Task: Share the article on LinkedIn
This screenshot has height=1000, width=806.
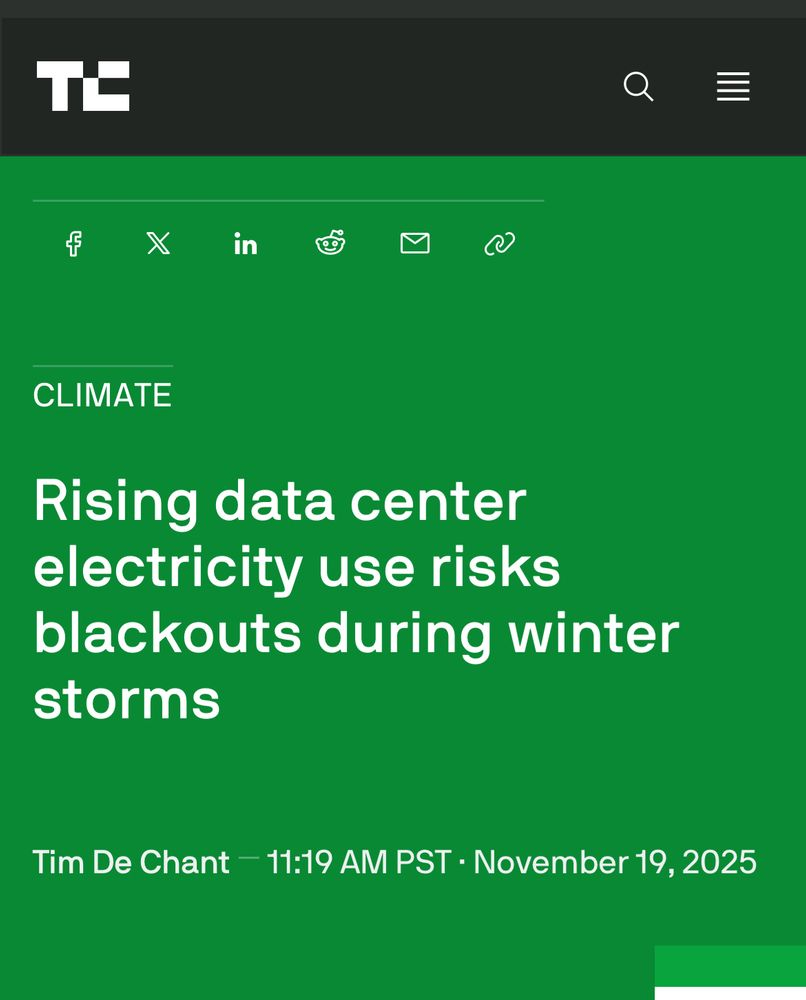Action: [245, 243]
